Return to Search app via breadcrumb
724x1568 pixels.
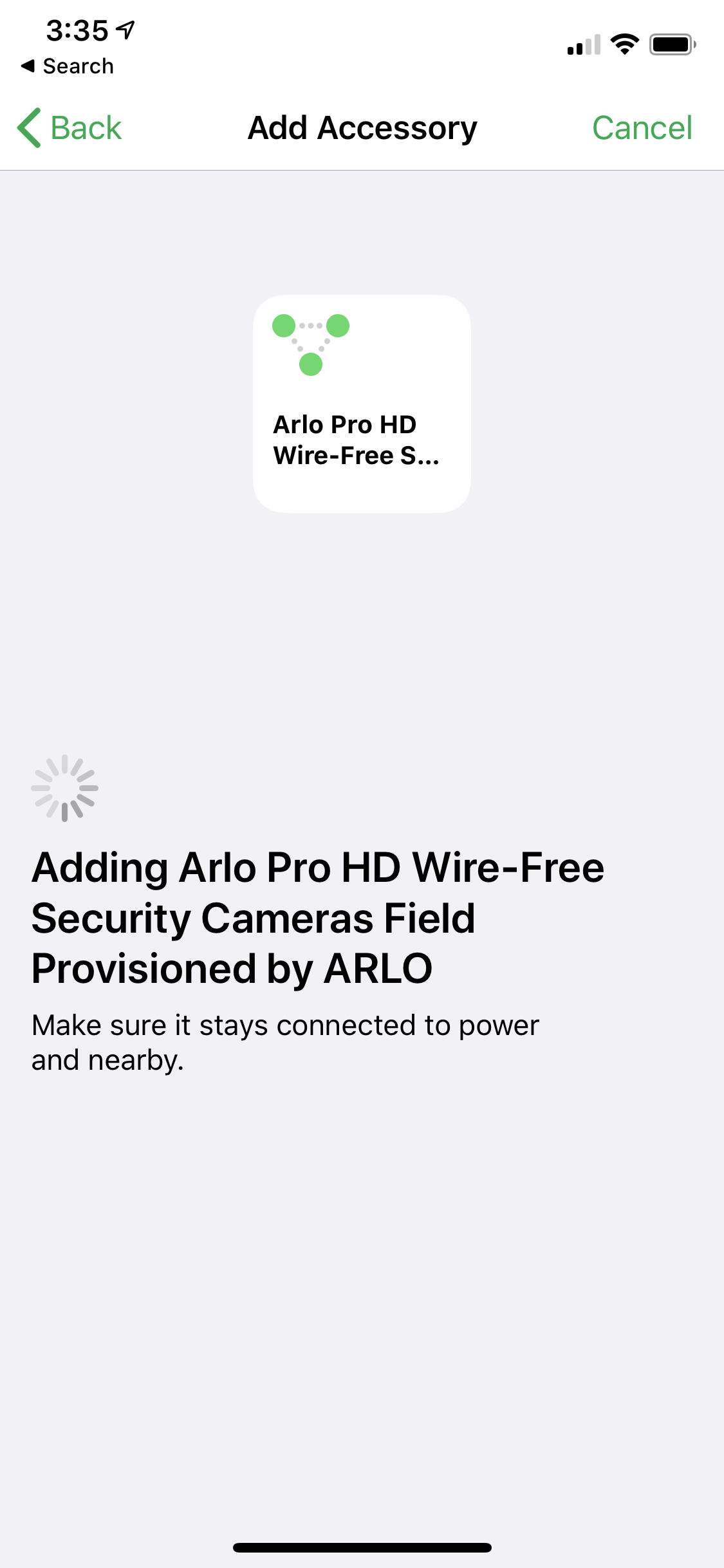[68, 66]
